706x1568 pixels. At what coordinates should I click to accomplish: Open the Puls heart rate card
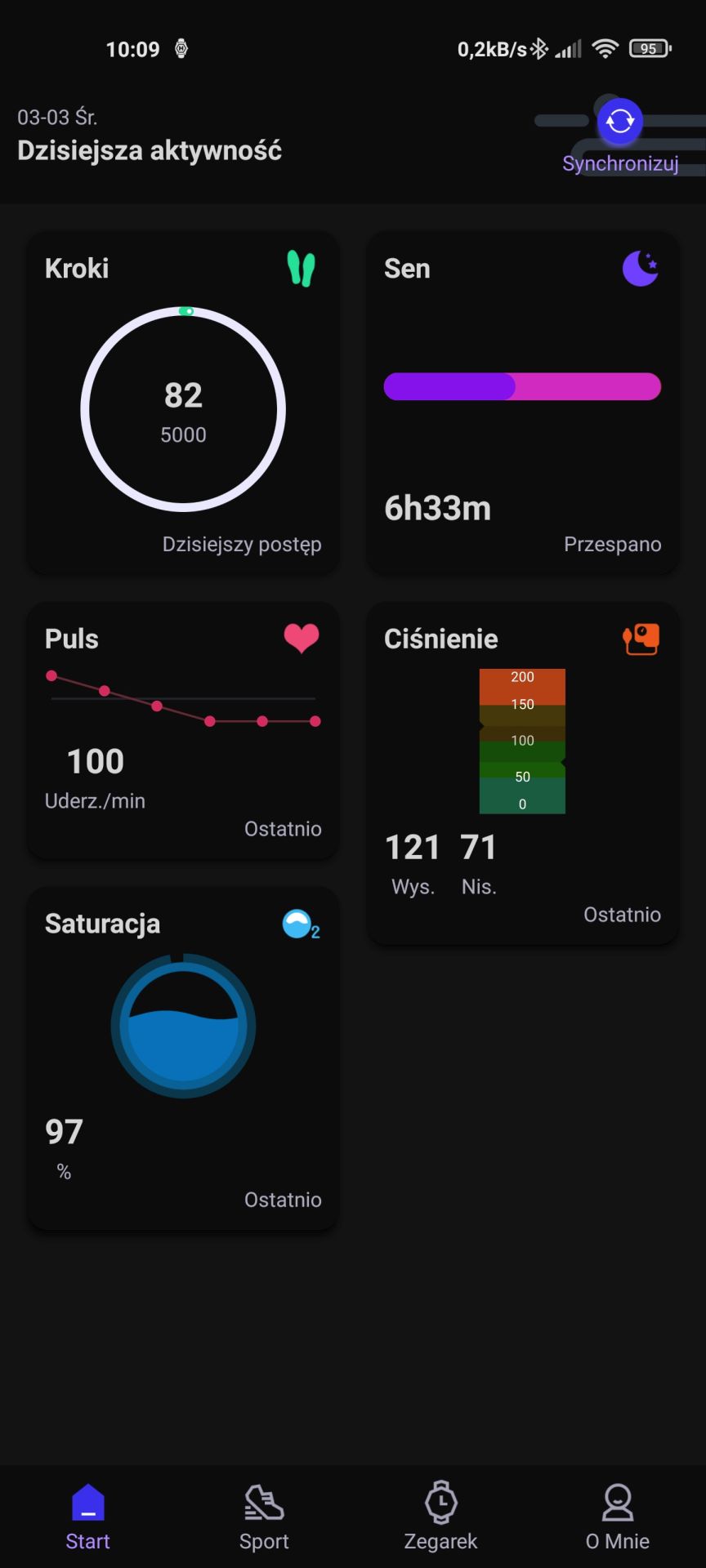coord(183,731)
